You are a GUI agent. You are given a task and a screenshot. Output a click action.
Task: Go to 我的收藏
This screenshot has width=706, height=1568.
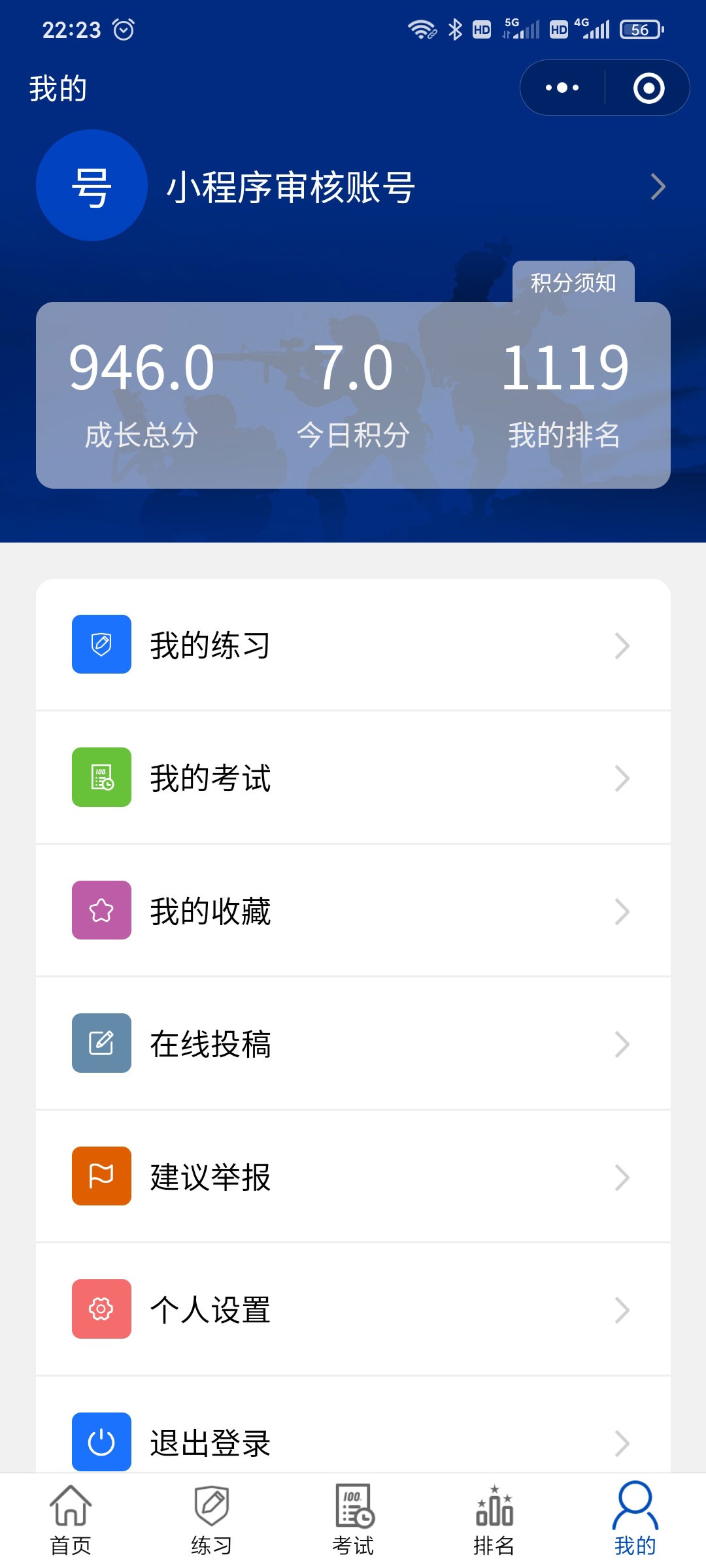click(353, 911)
